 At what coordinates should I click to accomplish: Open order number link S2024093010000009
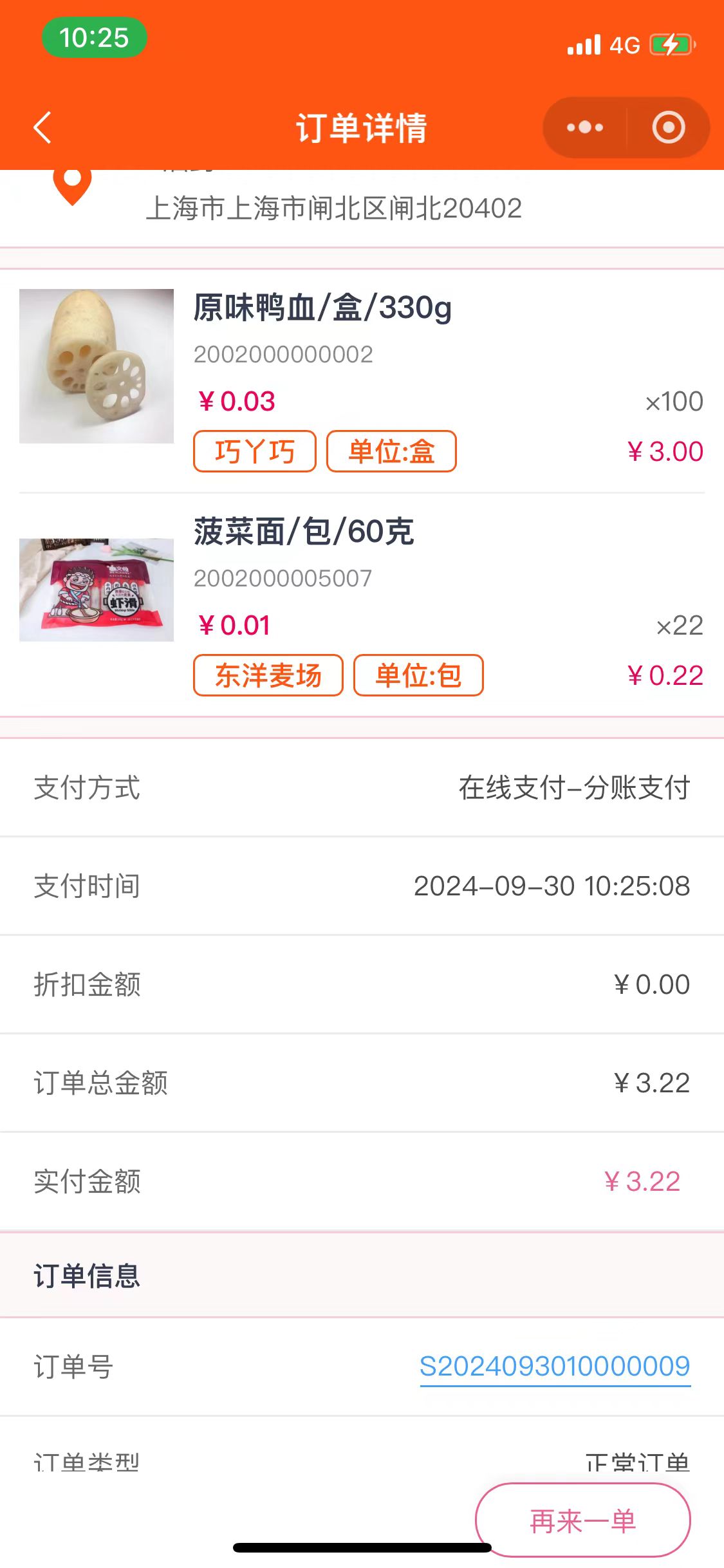[x=555, y=1367]
